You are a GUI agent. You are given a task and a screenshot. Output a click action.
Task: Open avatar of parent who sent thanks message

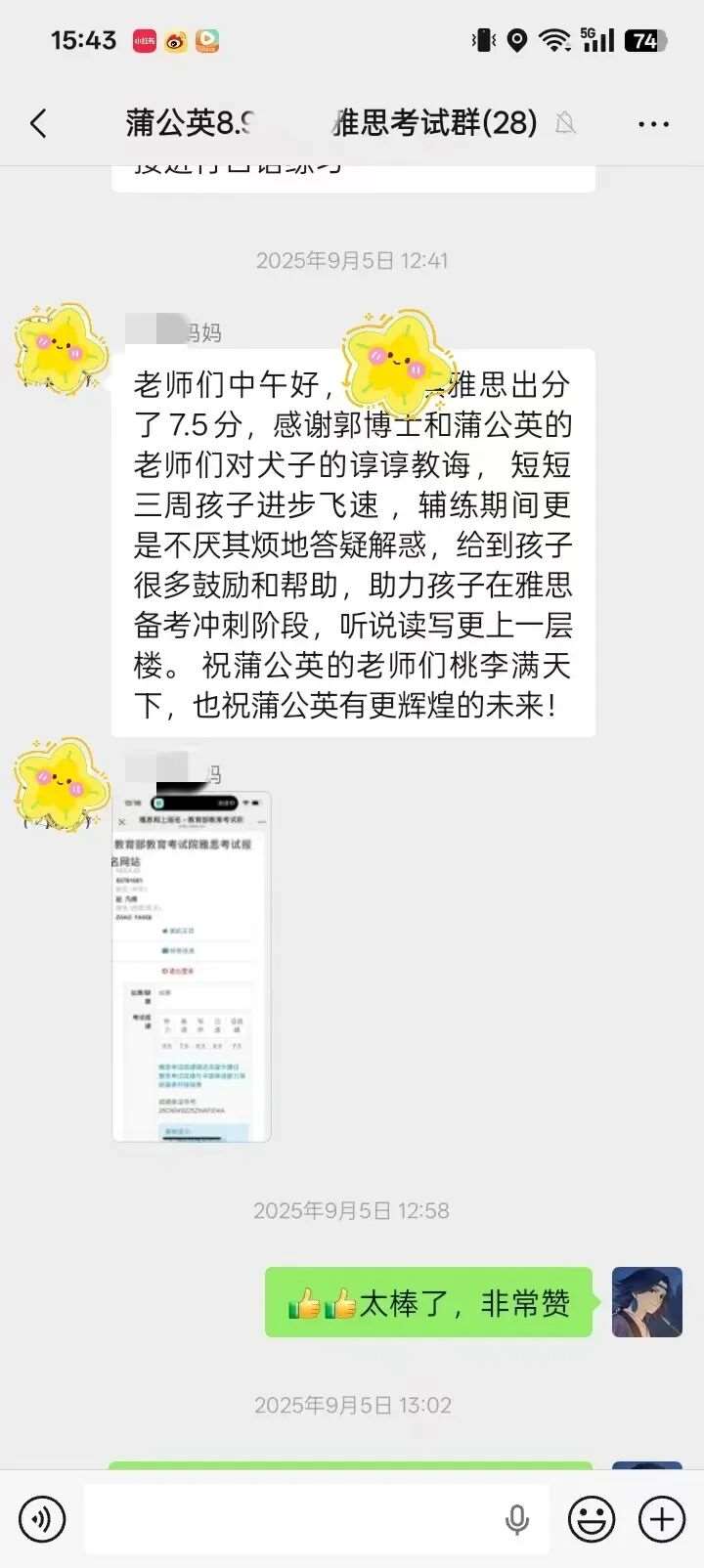tap(61, 344)
